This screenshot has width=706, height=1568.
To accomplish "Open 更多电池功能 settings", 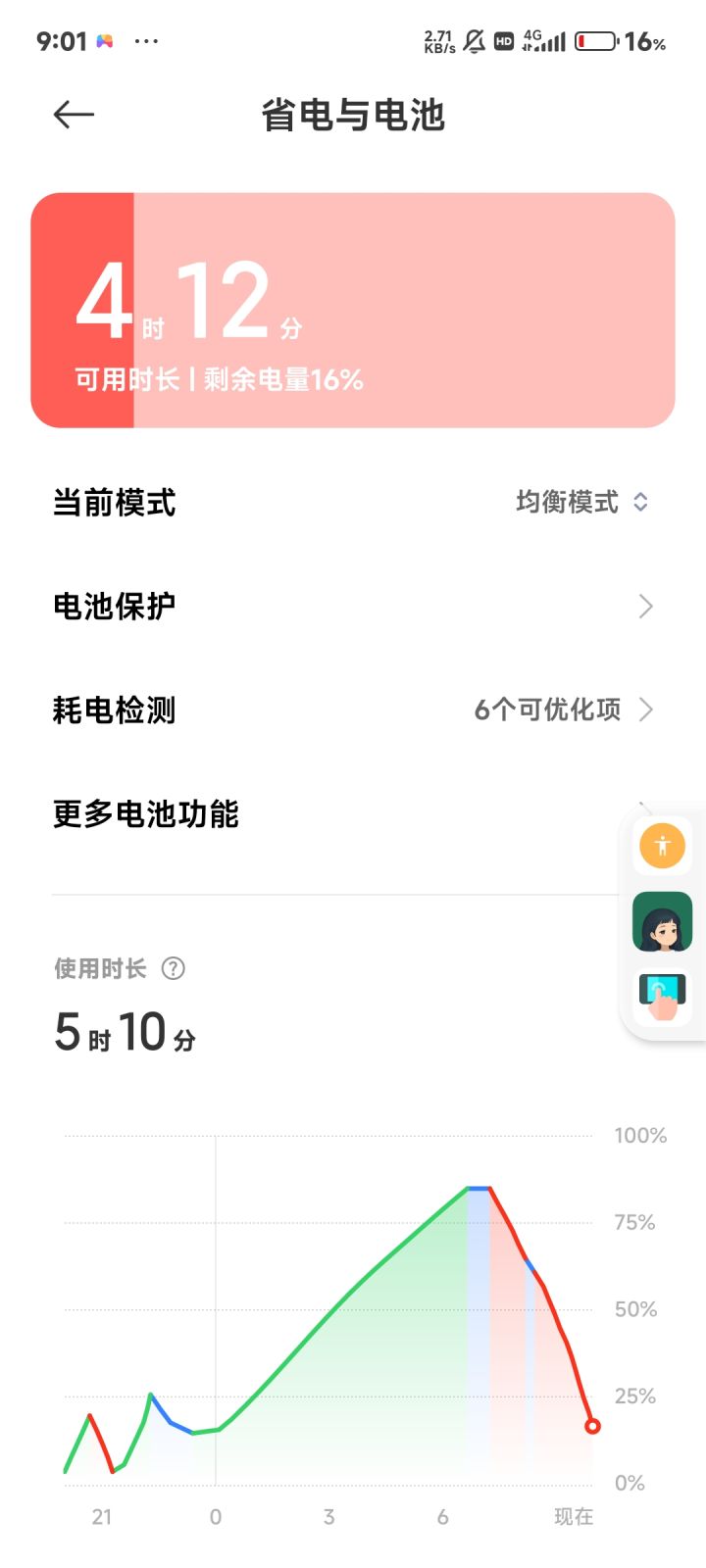I will (x=145, y=814).
